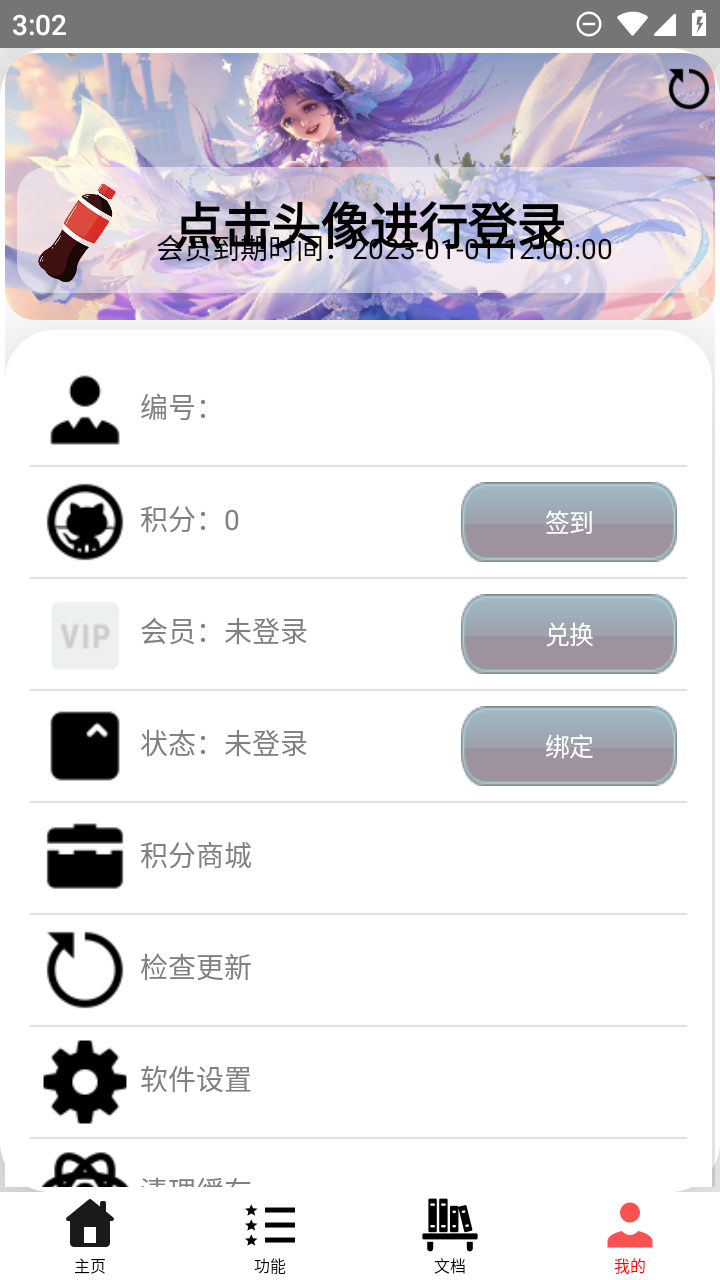This screenshot has height=1280, width=720.
Task: Click the VIP badge icon
Action: [x=84, y=634]
